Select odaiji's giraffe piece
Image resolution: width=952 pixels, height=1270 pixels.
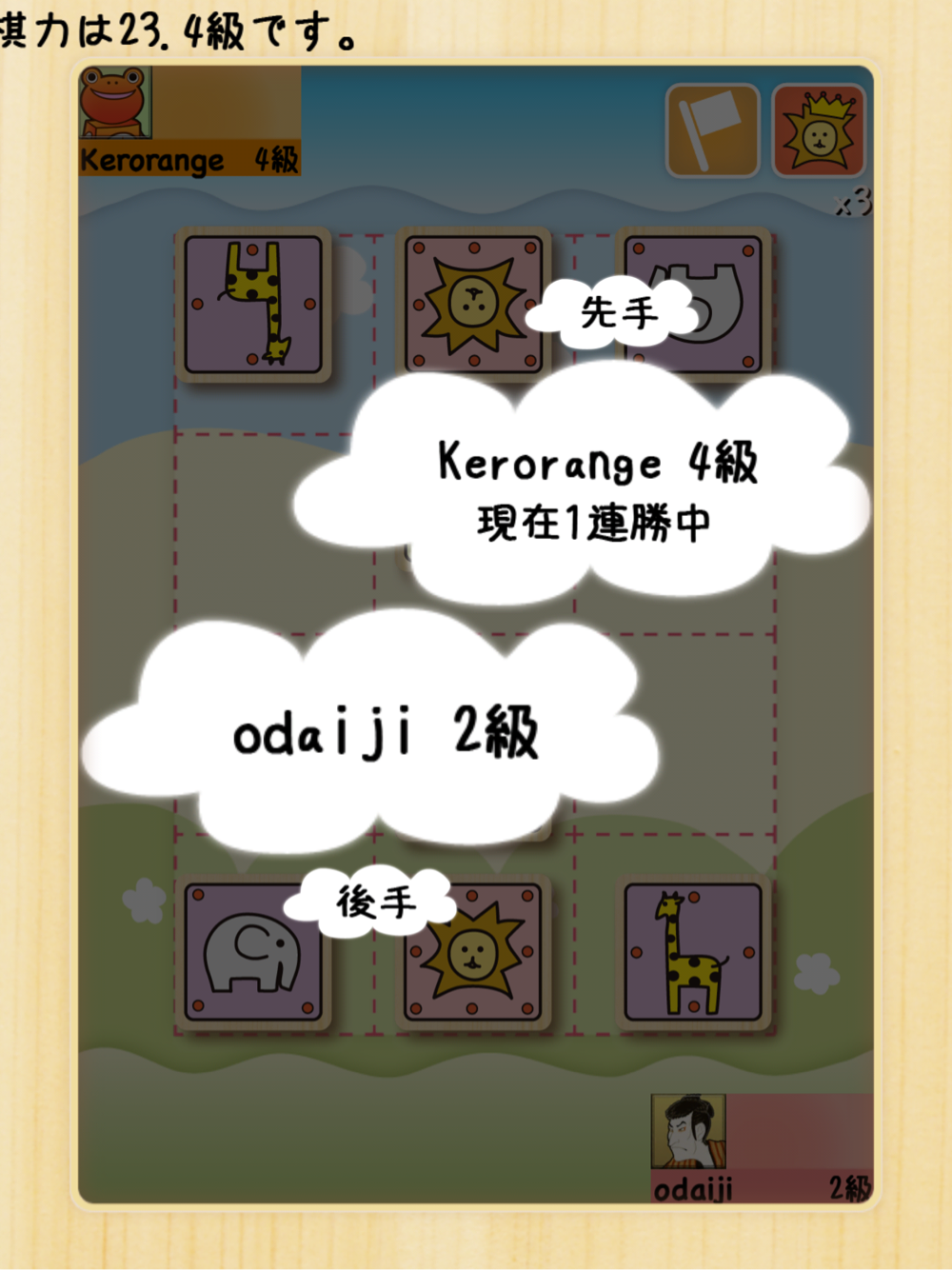pos(693,953)
